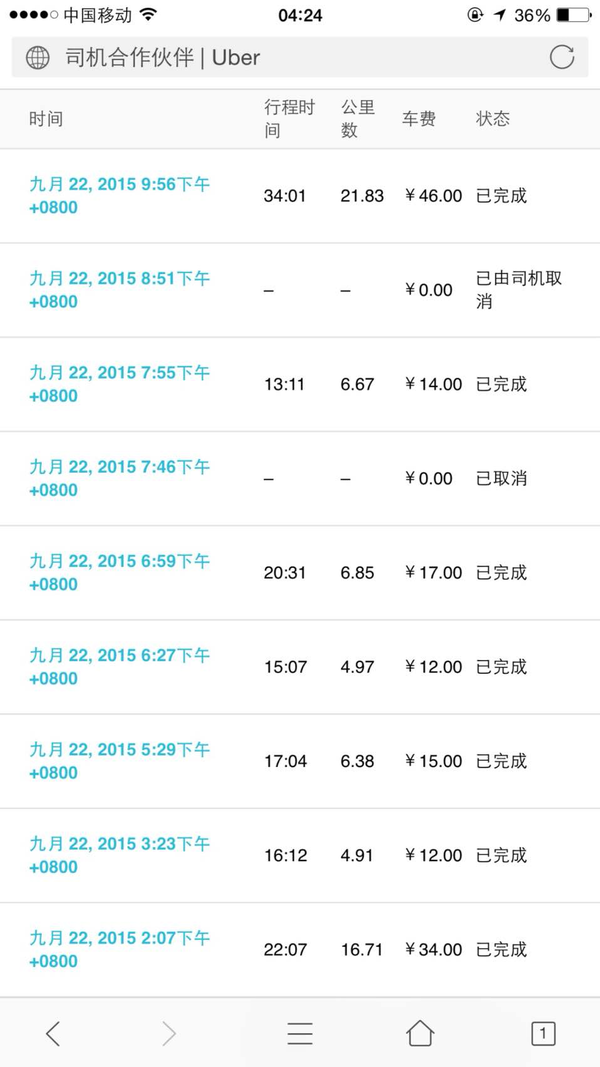This screenshot has width=600, height=1067.
Task: Go to the browser home page
Action: click(420, 1033)
